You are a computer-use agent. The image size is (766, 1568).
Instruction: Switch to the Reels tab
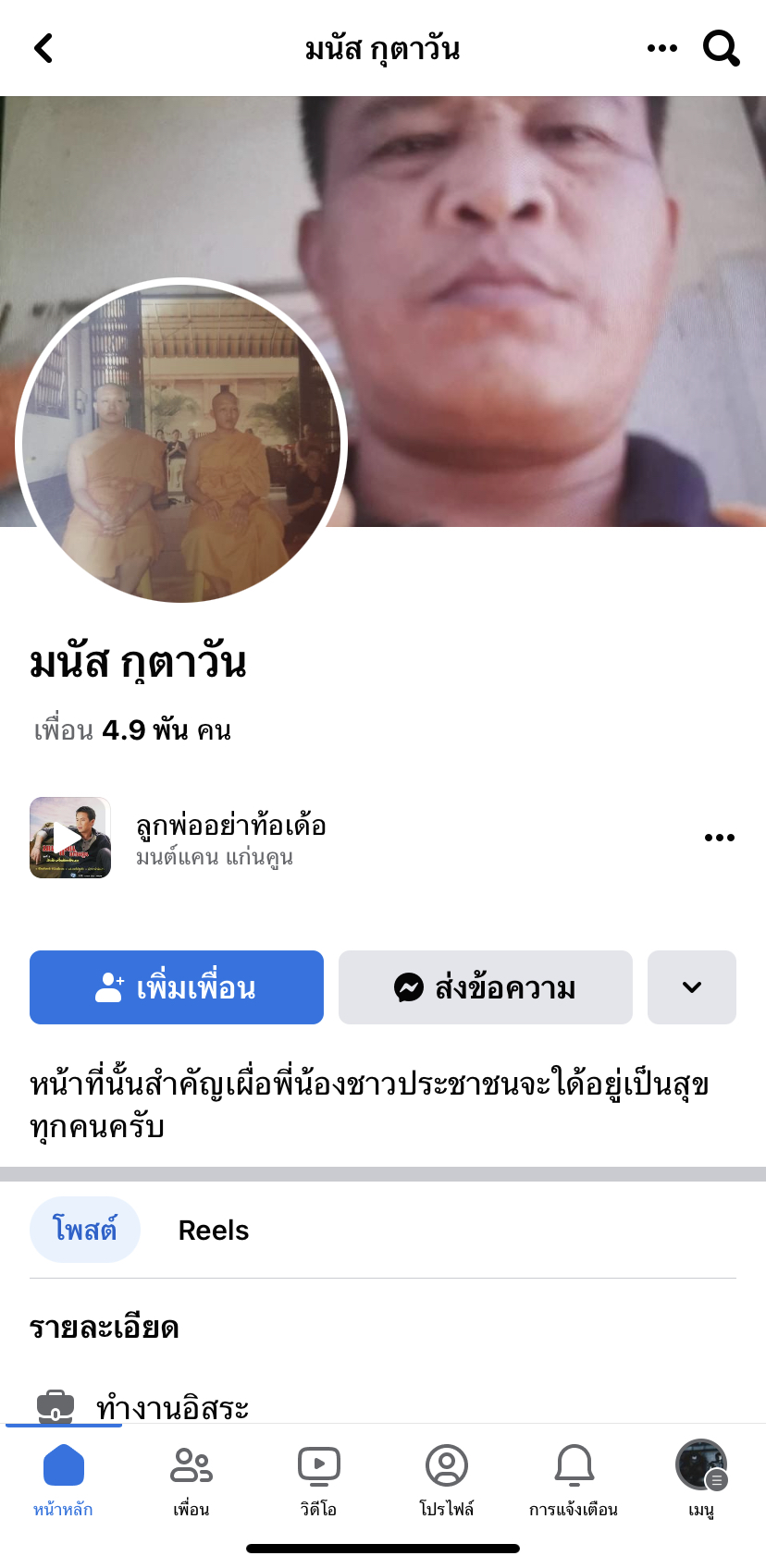click(x=214, y=1231)
